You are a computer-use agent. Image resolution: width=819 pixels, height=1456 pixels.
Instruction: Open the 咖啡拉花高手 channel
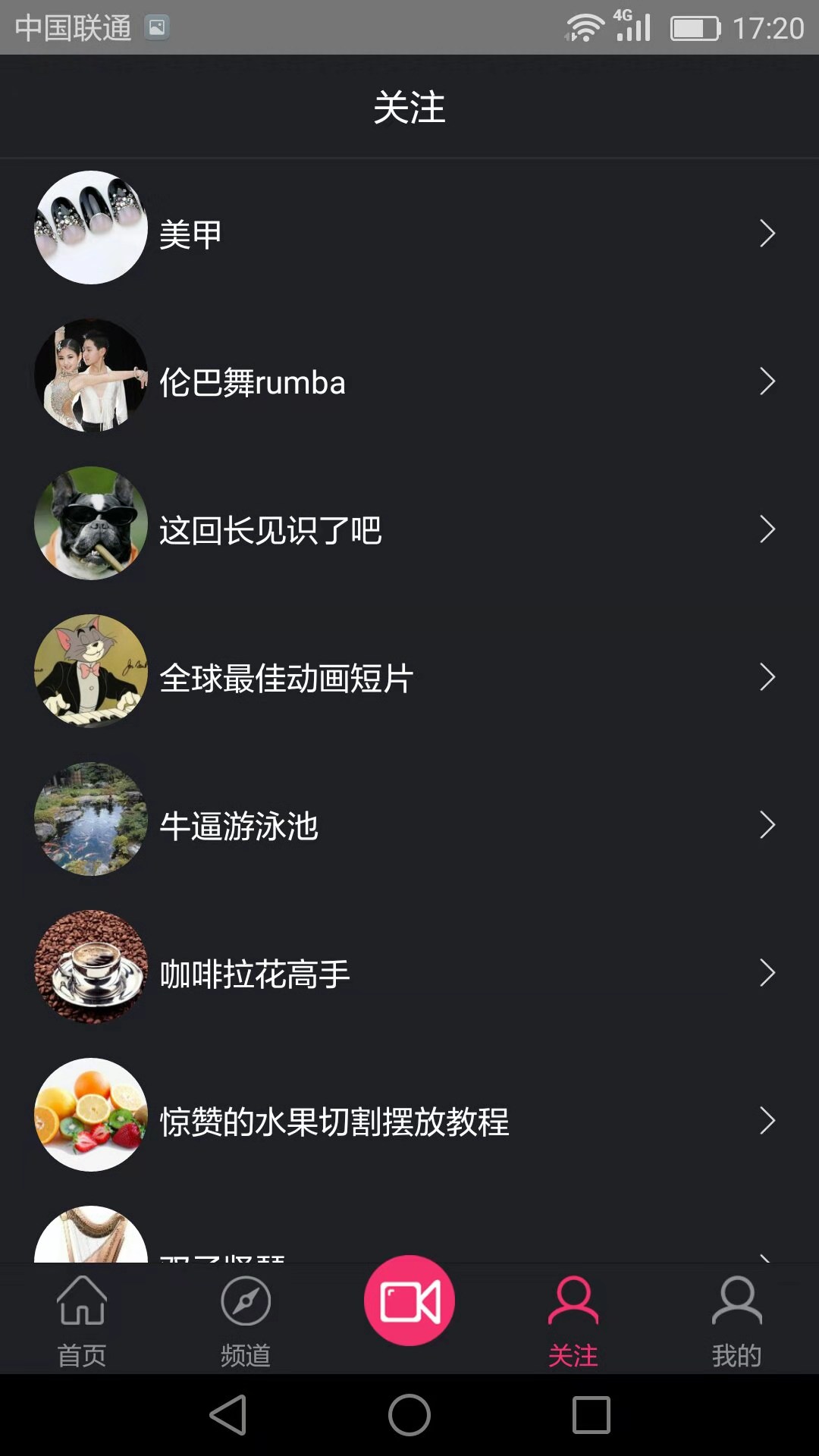pos(409,973)
